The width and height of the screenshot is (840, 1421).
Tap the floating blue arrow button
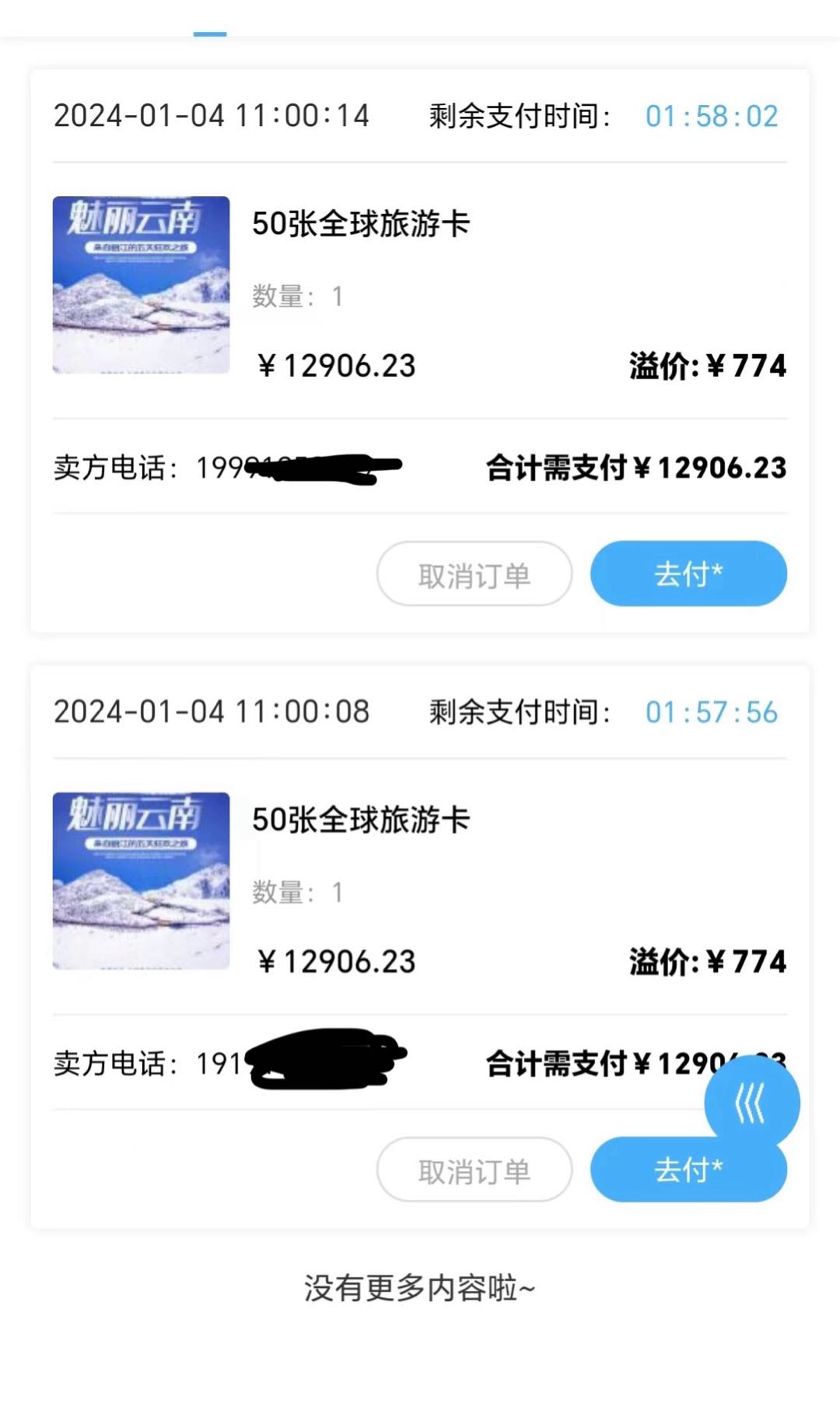751,1102
